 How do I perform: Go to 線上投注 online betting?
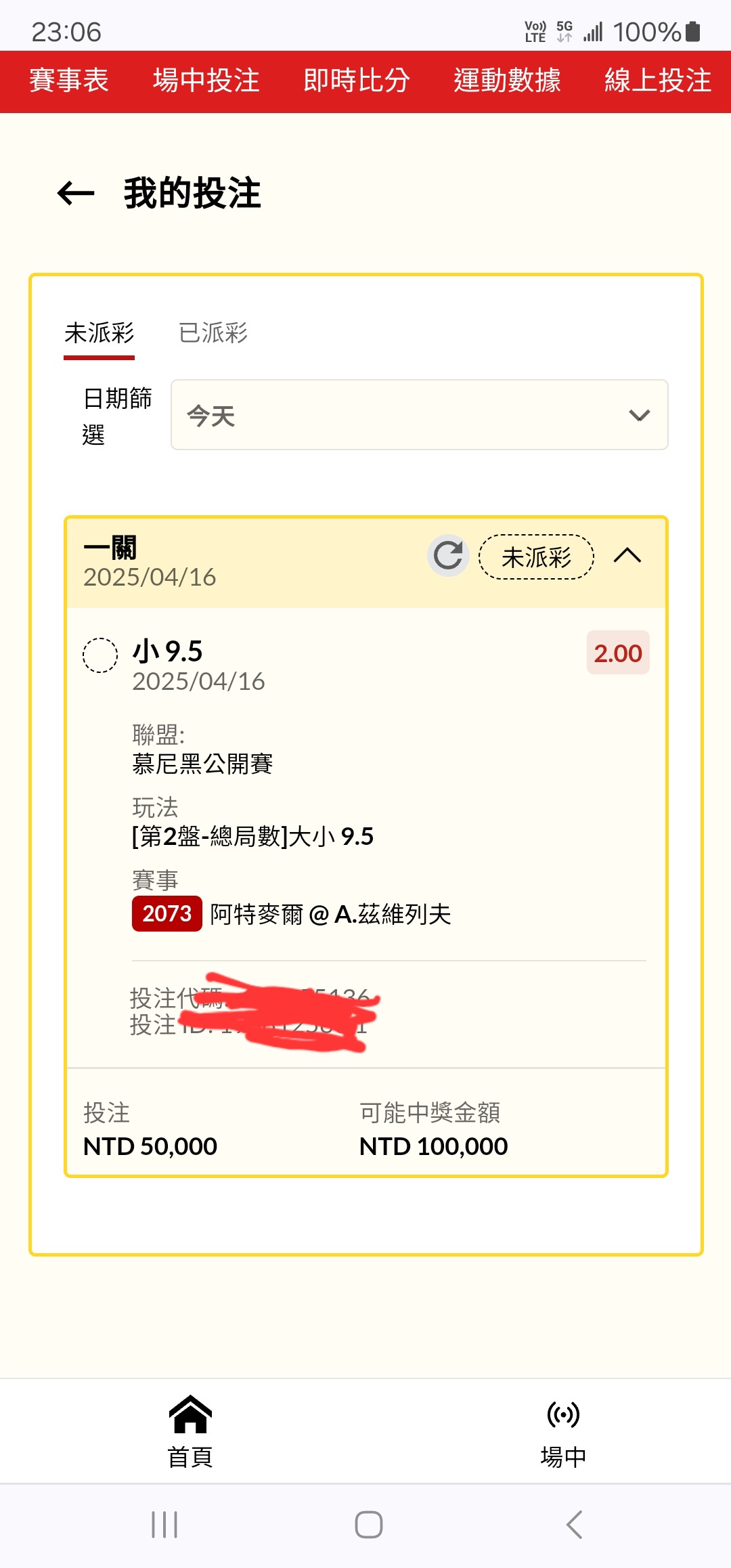click(657, 81)
